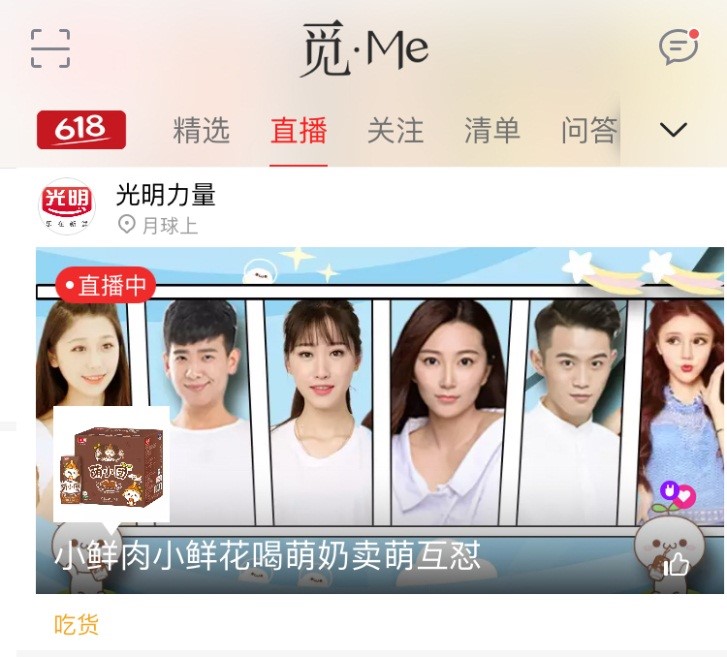
Task: Open the 吃货 tag
Action: click(76, 626)
